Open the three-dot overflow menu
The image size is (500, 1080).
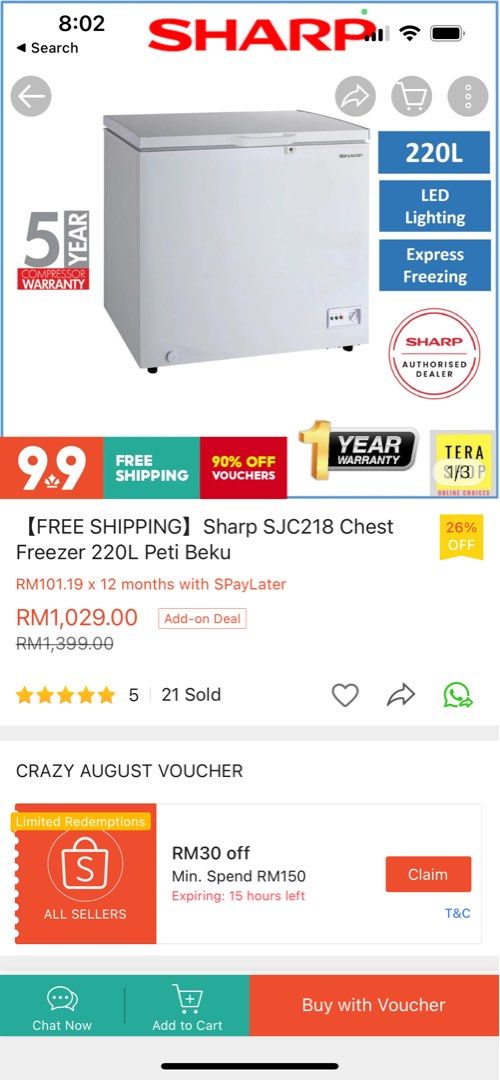click(x=468, y=96)
